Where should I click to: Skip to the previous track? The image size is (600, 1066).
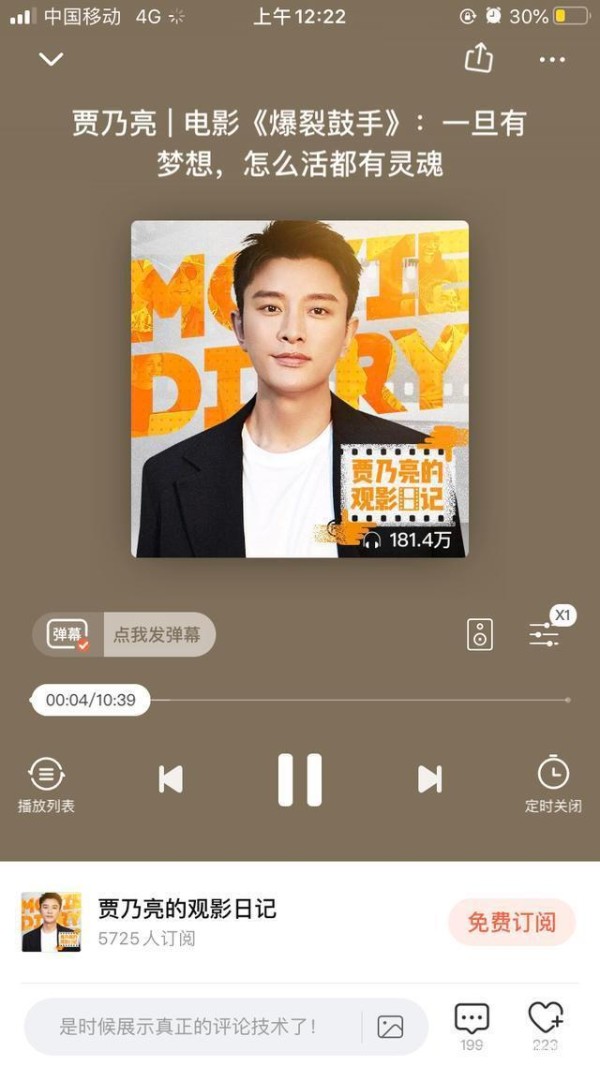(x=171, y=779)
